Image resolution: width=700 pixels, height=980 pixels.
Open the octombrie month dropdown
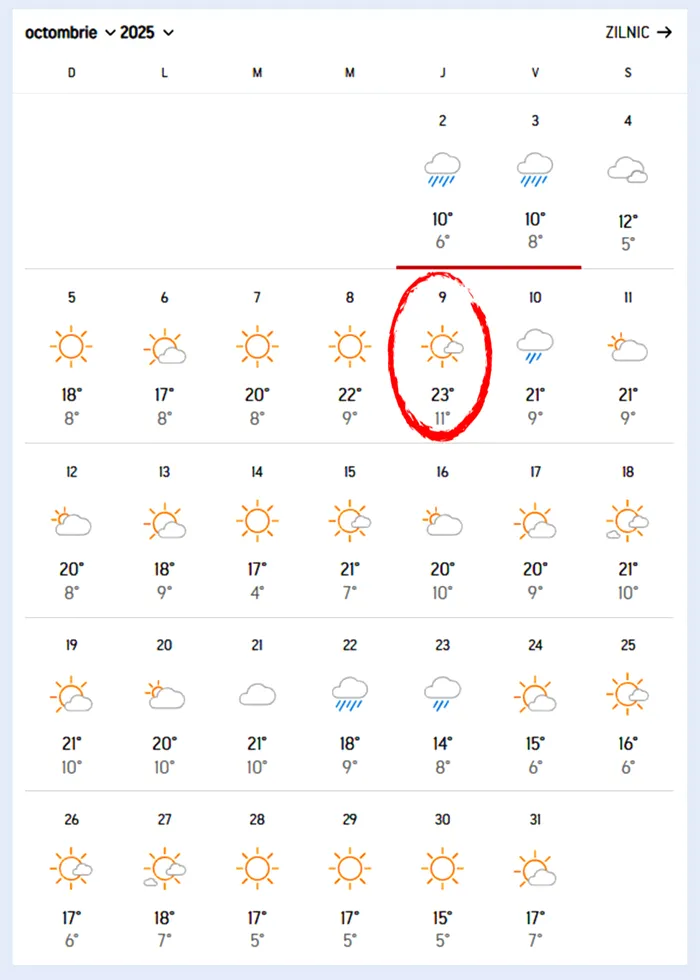[x=70, y=33]
